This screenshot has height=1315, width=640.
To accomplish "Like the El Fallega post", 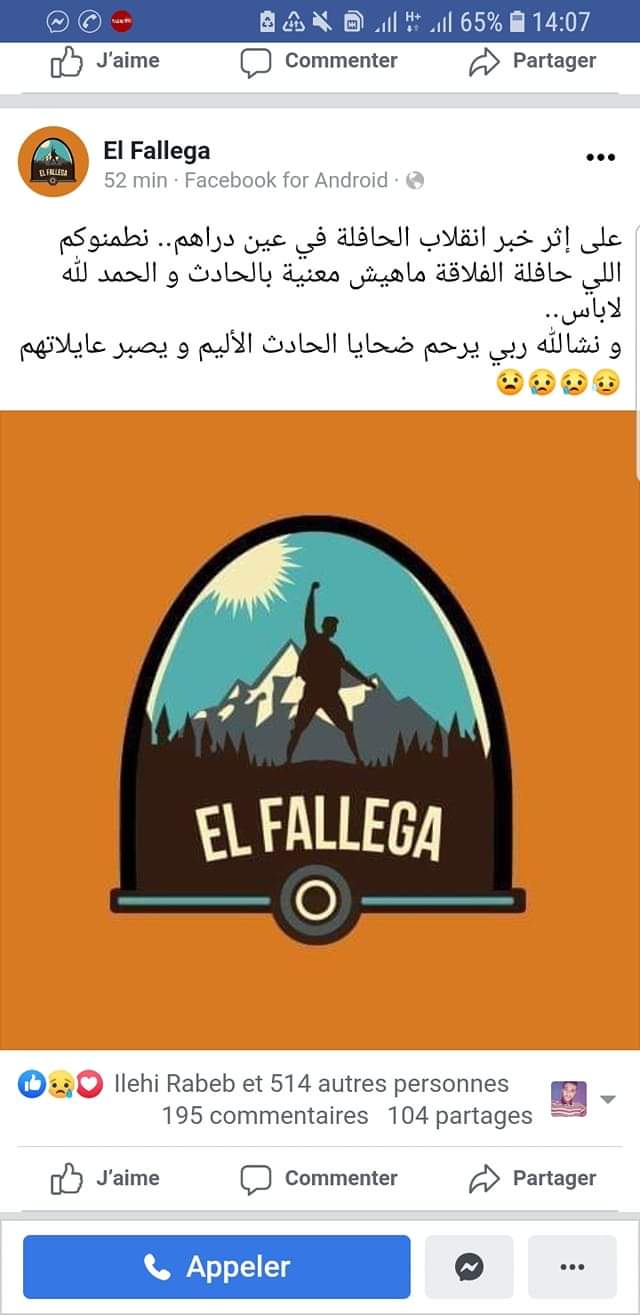I will point(105,1178).
